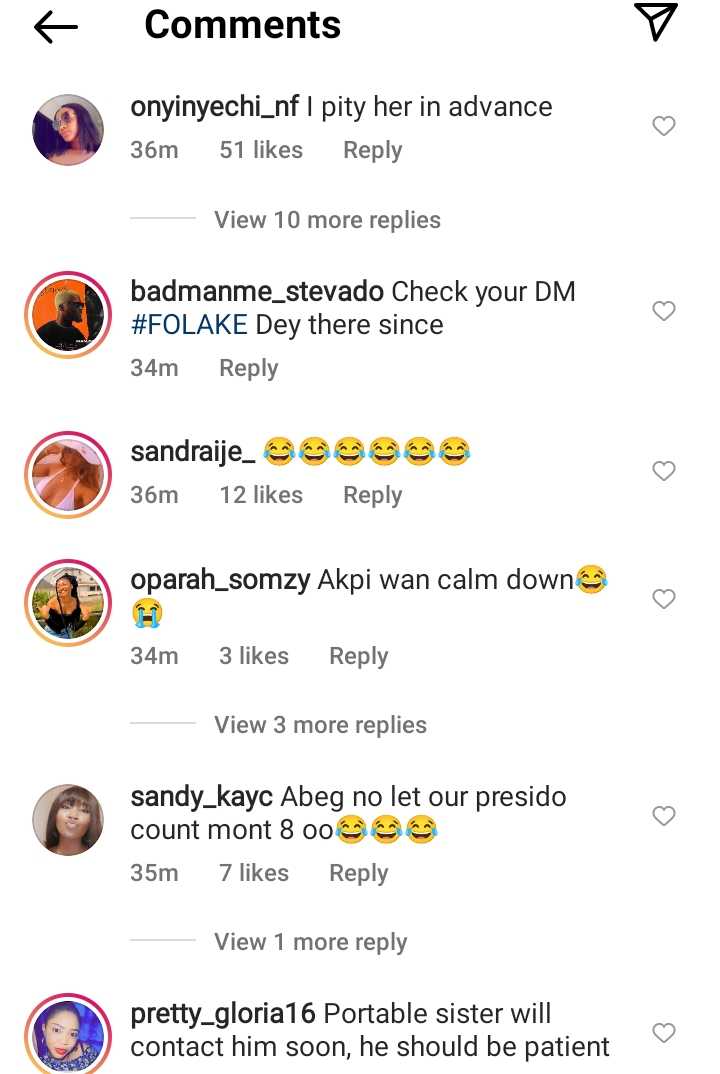
Task: Go back from Comments
Action: 56,28
